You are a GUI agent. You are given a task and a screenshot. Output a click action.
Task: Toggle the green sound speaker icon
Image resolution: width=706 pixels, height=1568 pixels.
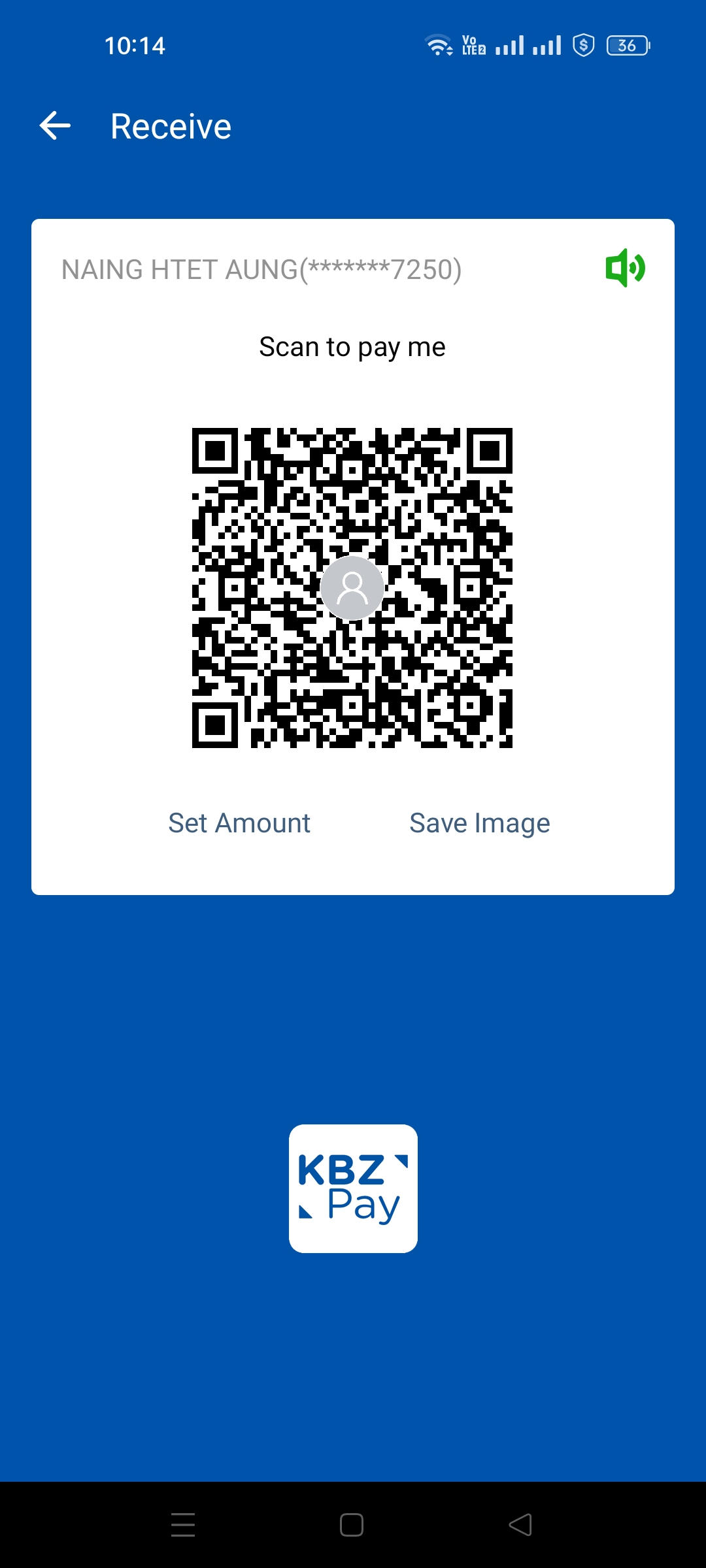pyautogui.click(x=625, y=268)
